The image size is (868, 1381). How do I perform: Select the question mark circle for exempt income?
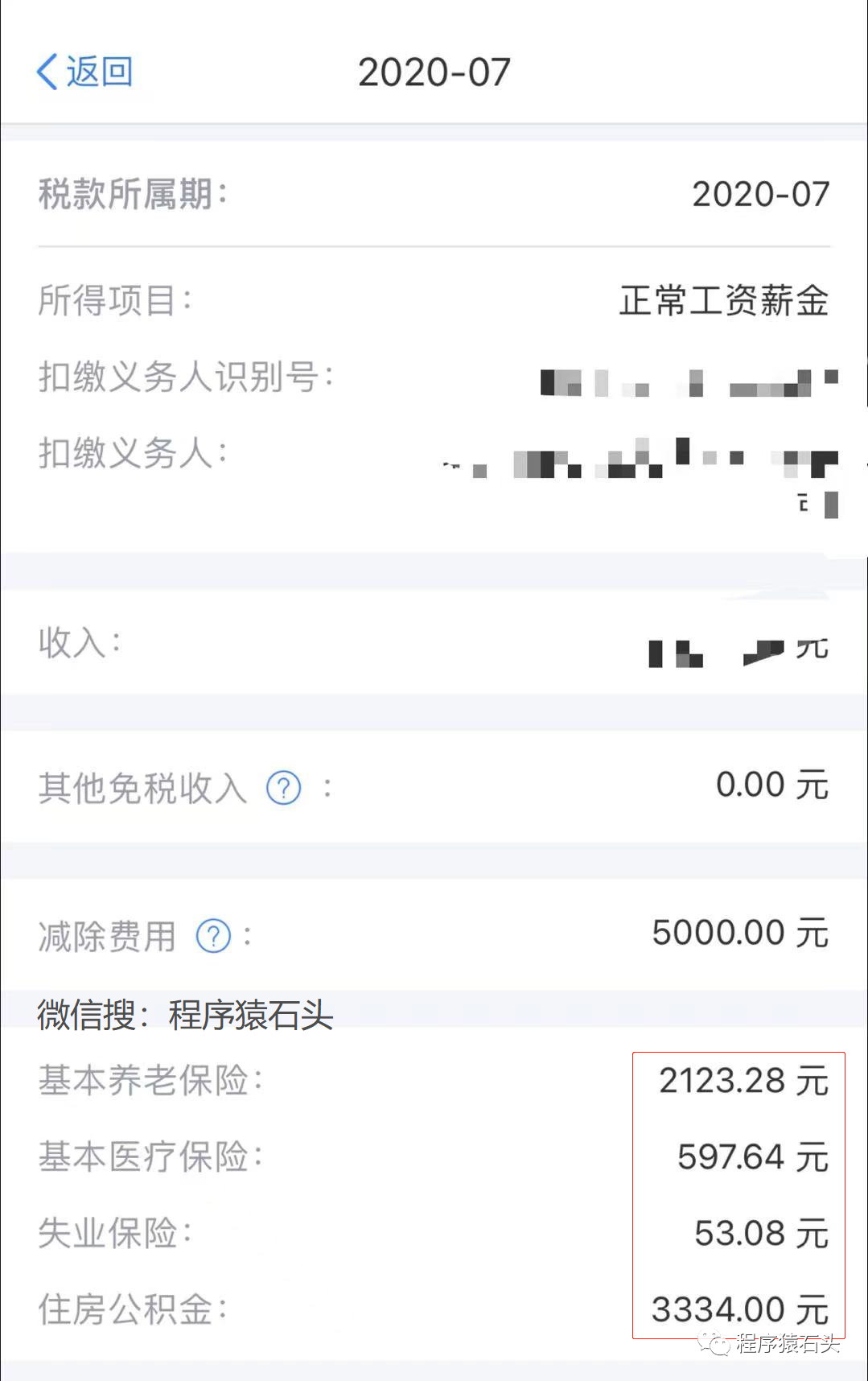(x=283, y=789)
